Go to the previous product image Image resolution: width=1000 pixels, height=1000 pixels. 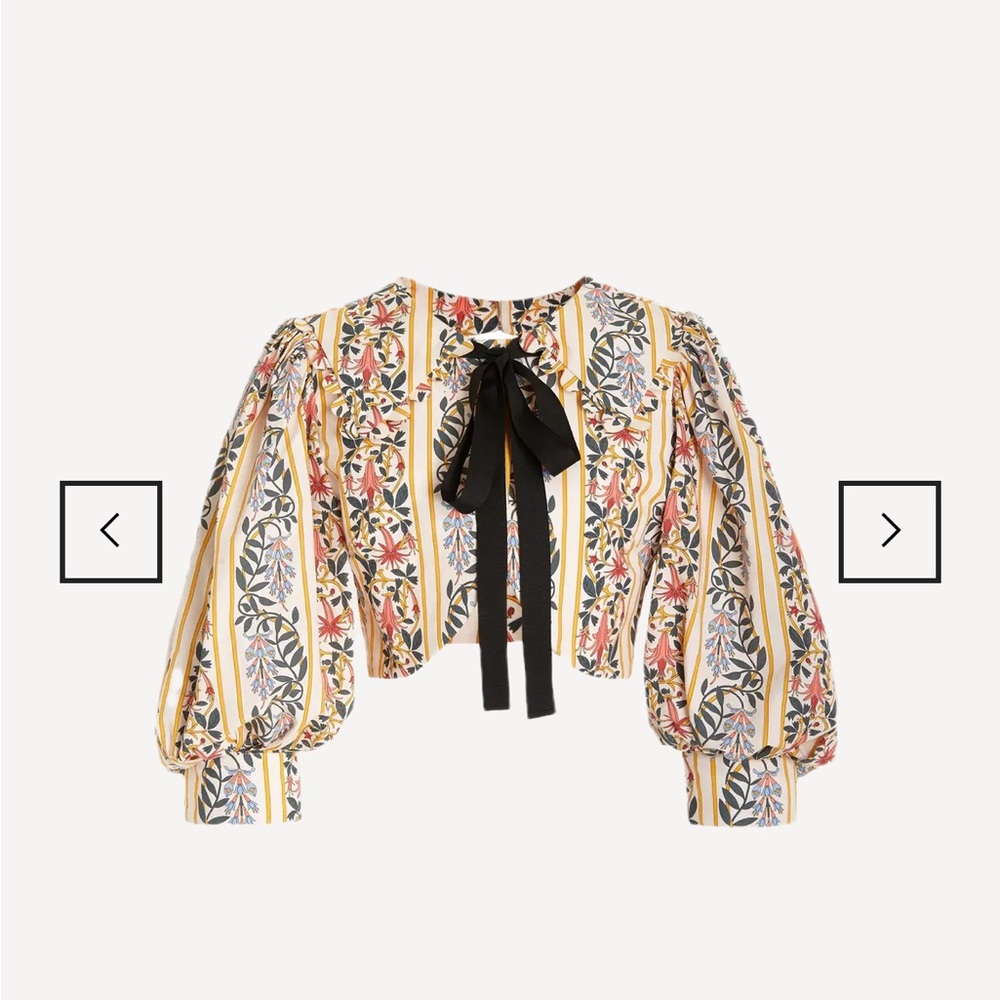pos(111,531)
